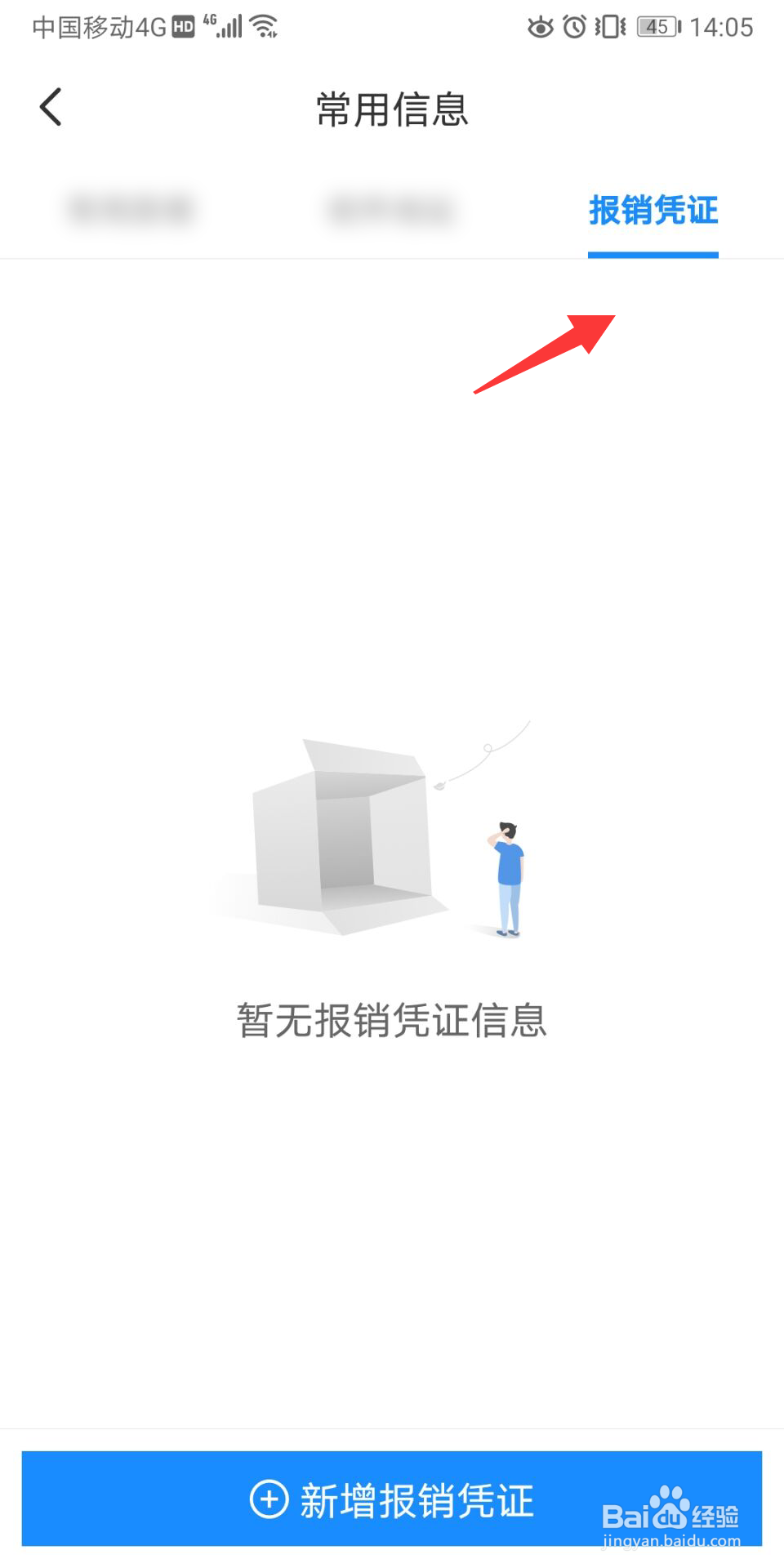Viewport: 784px width, 1568px height.
Task: Switch to the 报销凭证 tab
Action: [653, 211]
